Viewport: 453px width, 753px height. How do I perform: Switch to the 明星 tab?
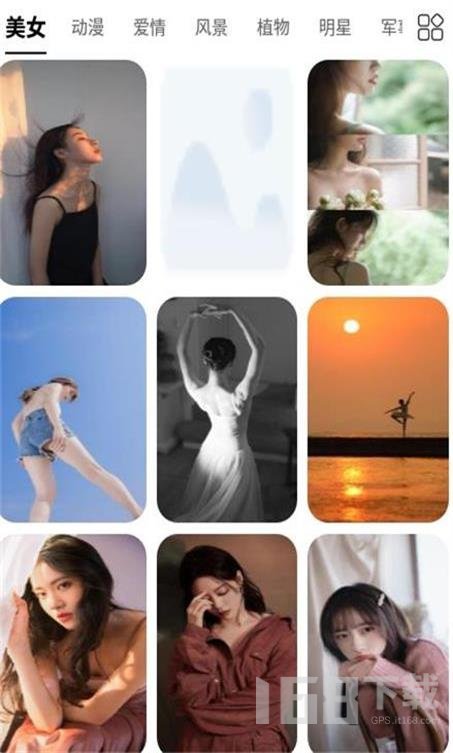(x=335, y=27)
